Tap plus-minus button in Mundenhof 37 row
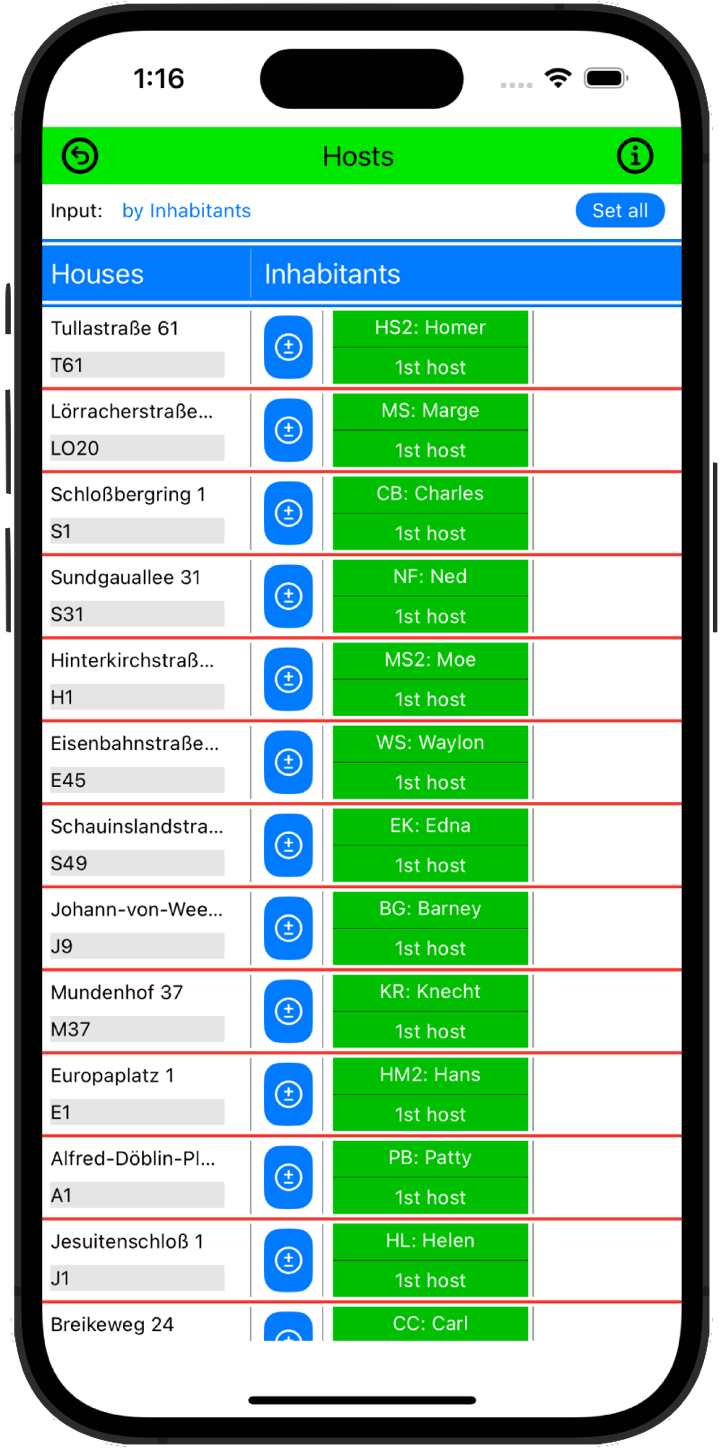Image resolution: width=722 pixels, height=1448 pixels. click(288, 1011)
